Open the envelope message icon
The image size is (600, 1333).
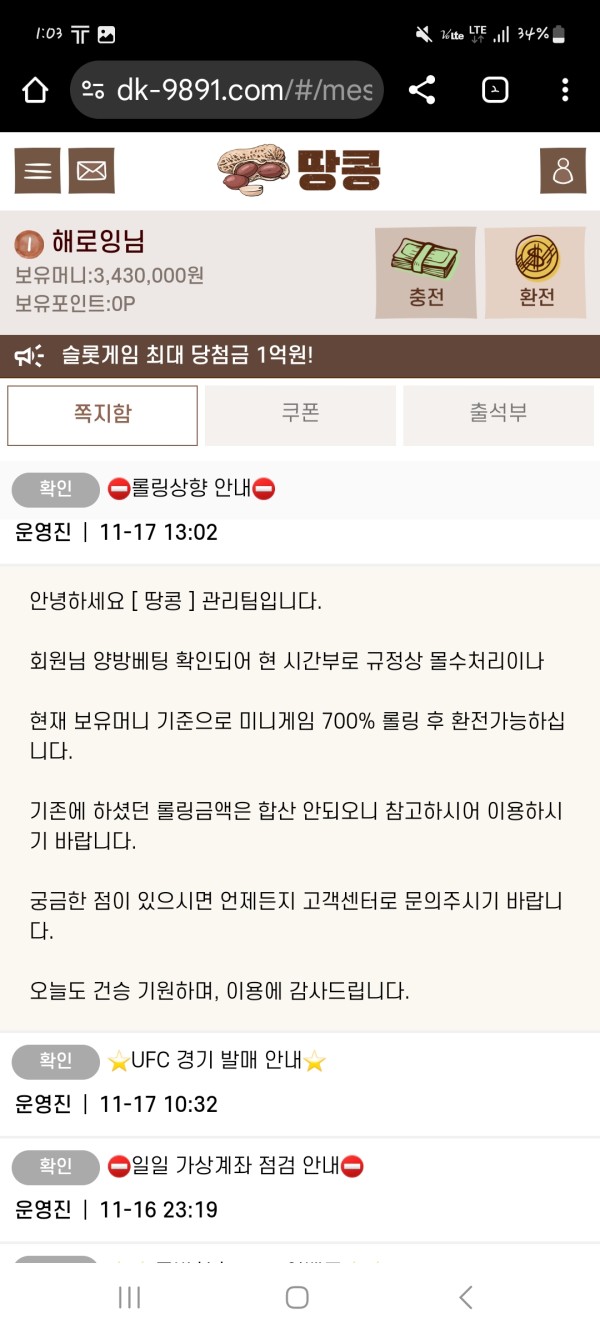92,171
